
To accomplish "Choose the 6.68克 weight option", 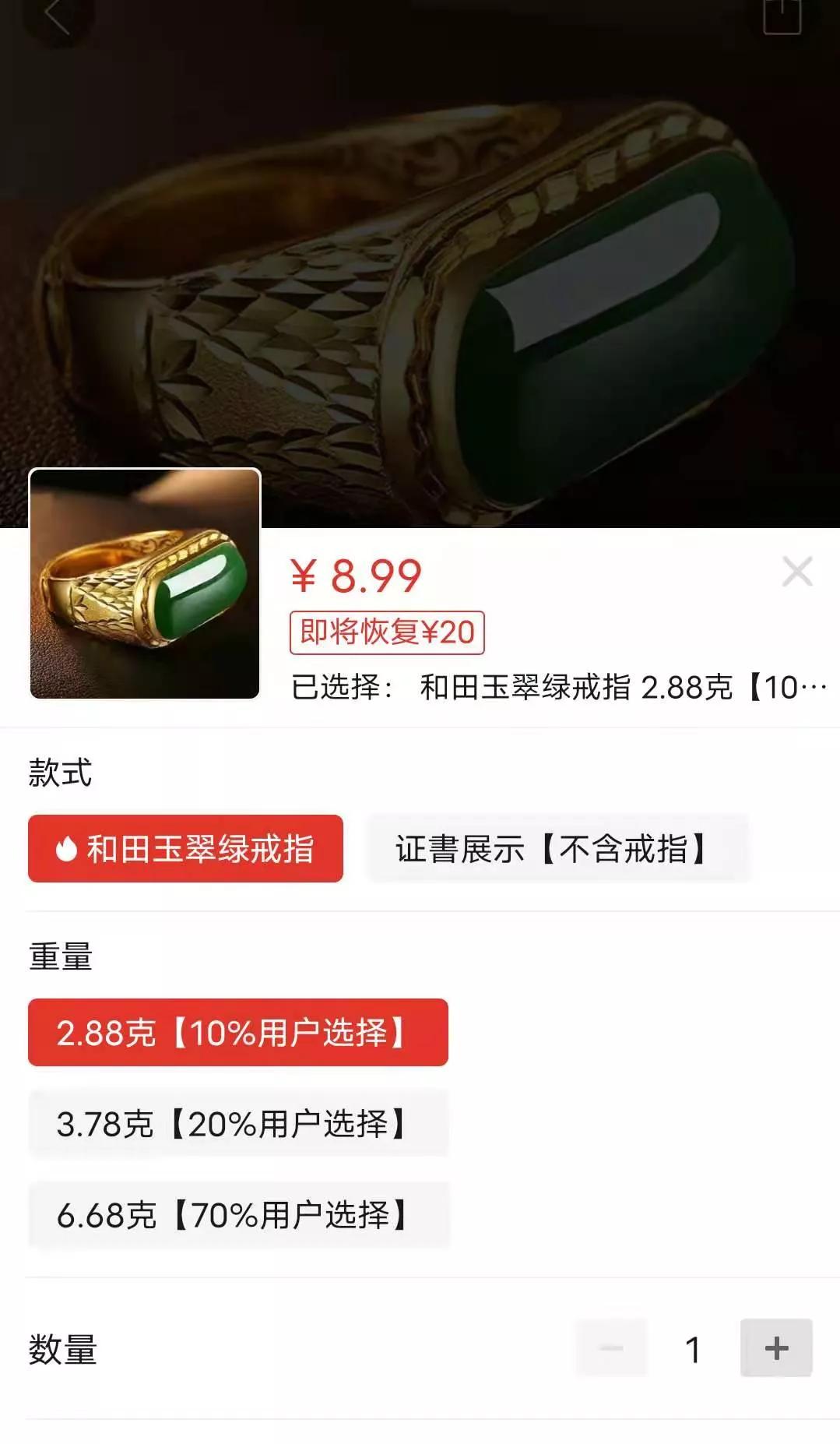I will pyautogui.click(x=238, y=1213).
